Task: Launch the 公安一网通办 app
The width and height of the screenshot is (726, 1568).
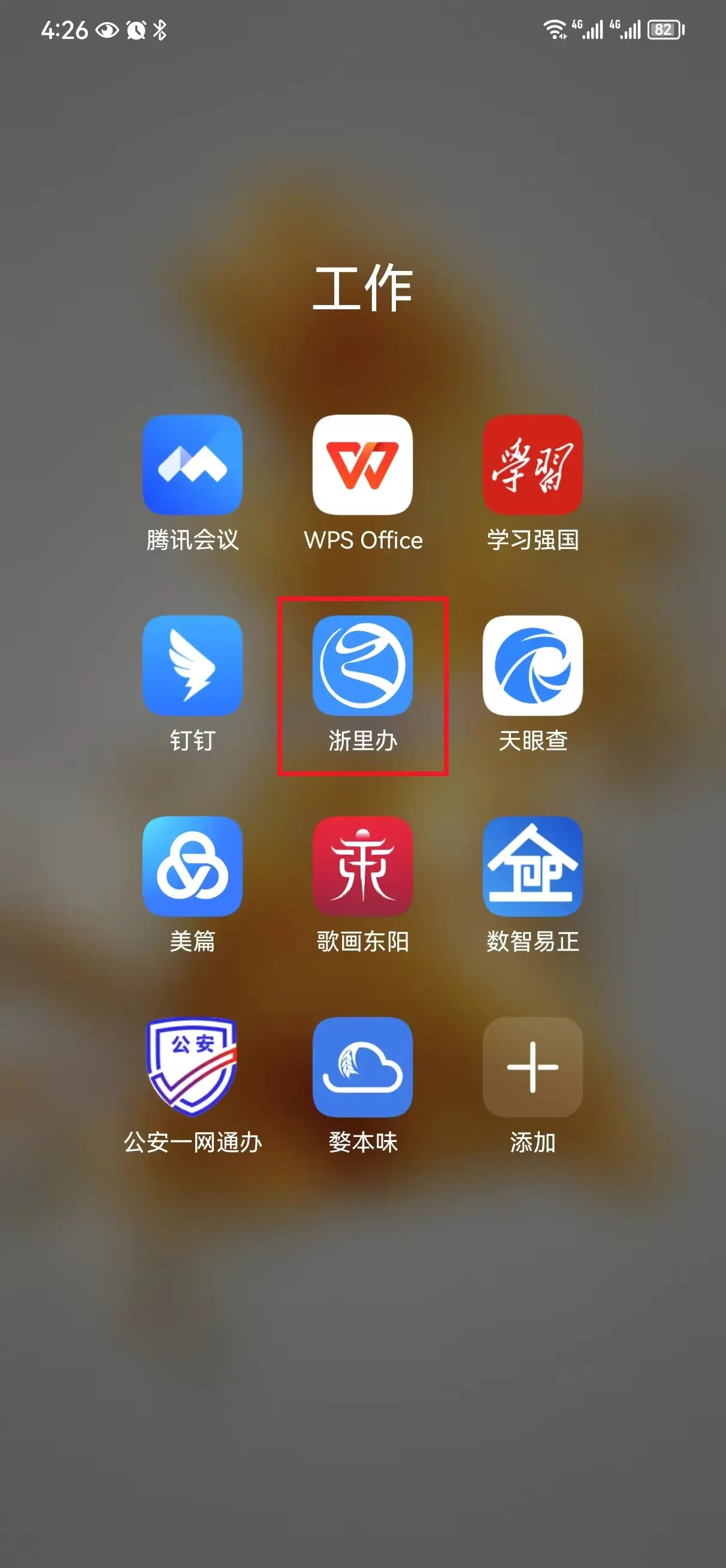Action: (x=192, y=1066)
